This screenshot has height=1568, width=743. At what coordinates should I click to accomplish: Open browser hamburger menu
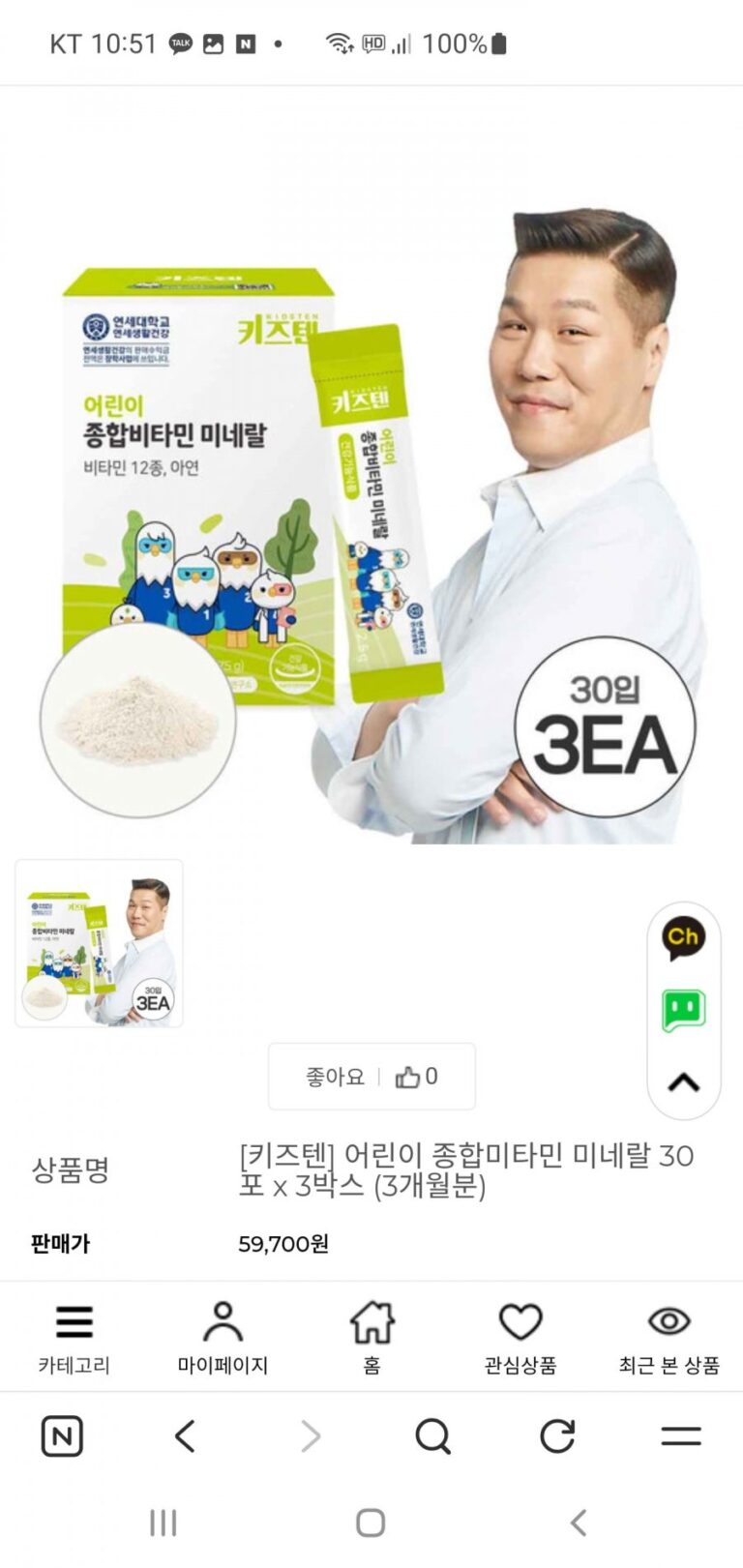click(681, 1436)
